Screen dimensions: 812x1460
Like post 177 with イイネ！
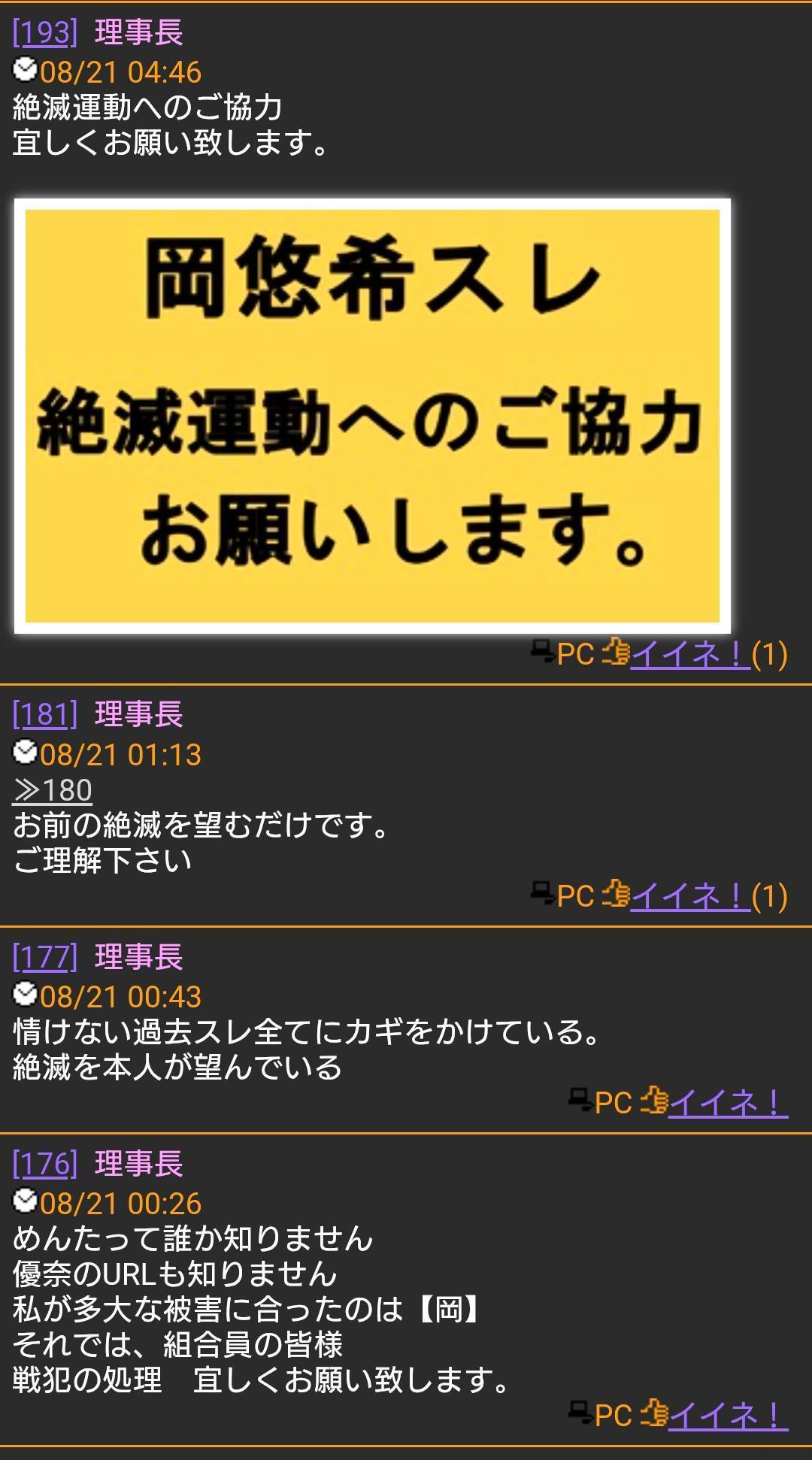pos(728,1103)
